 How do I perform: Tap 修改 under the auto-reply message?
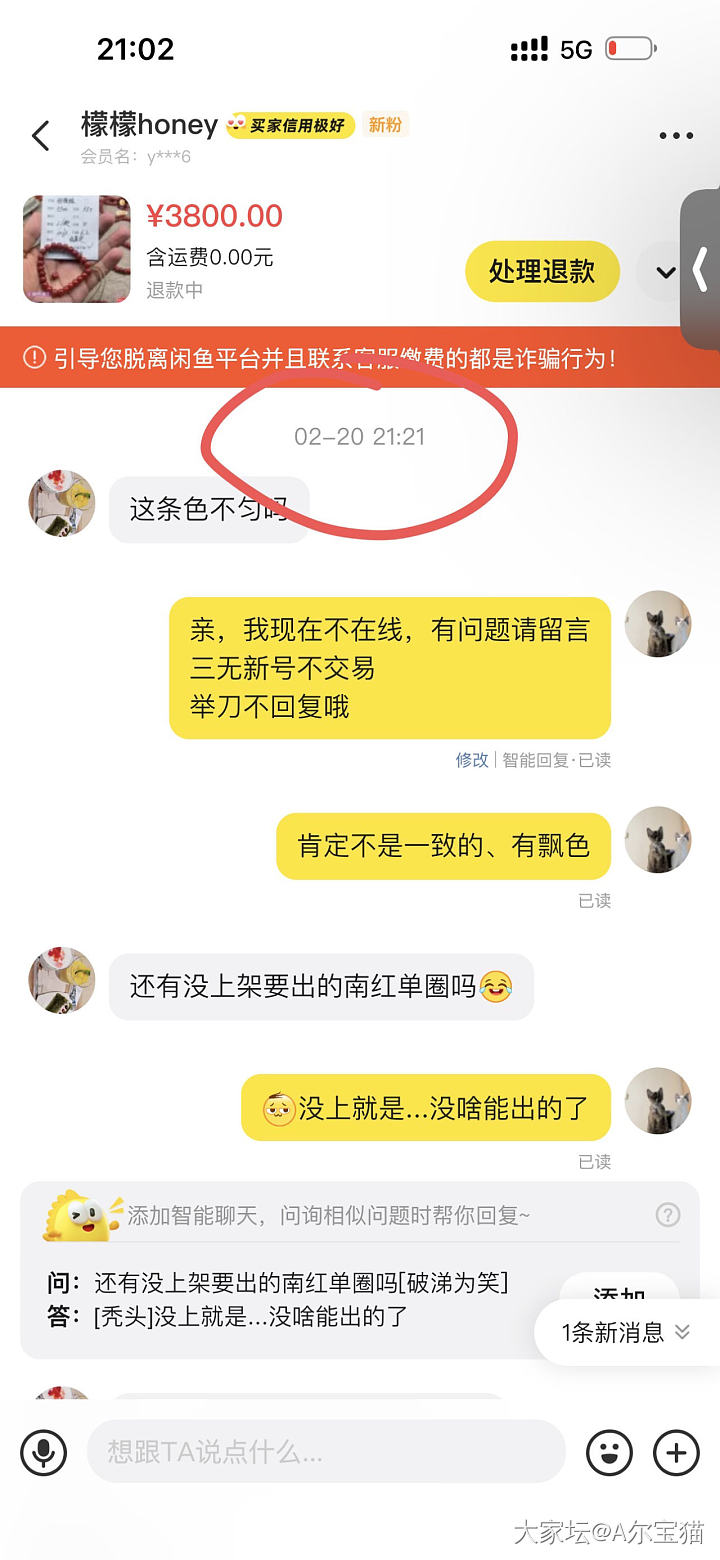pos(472,760)
